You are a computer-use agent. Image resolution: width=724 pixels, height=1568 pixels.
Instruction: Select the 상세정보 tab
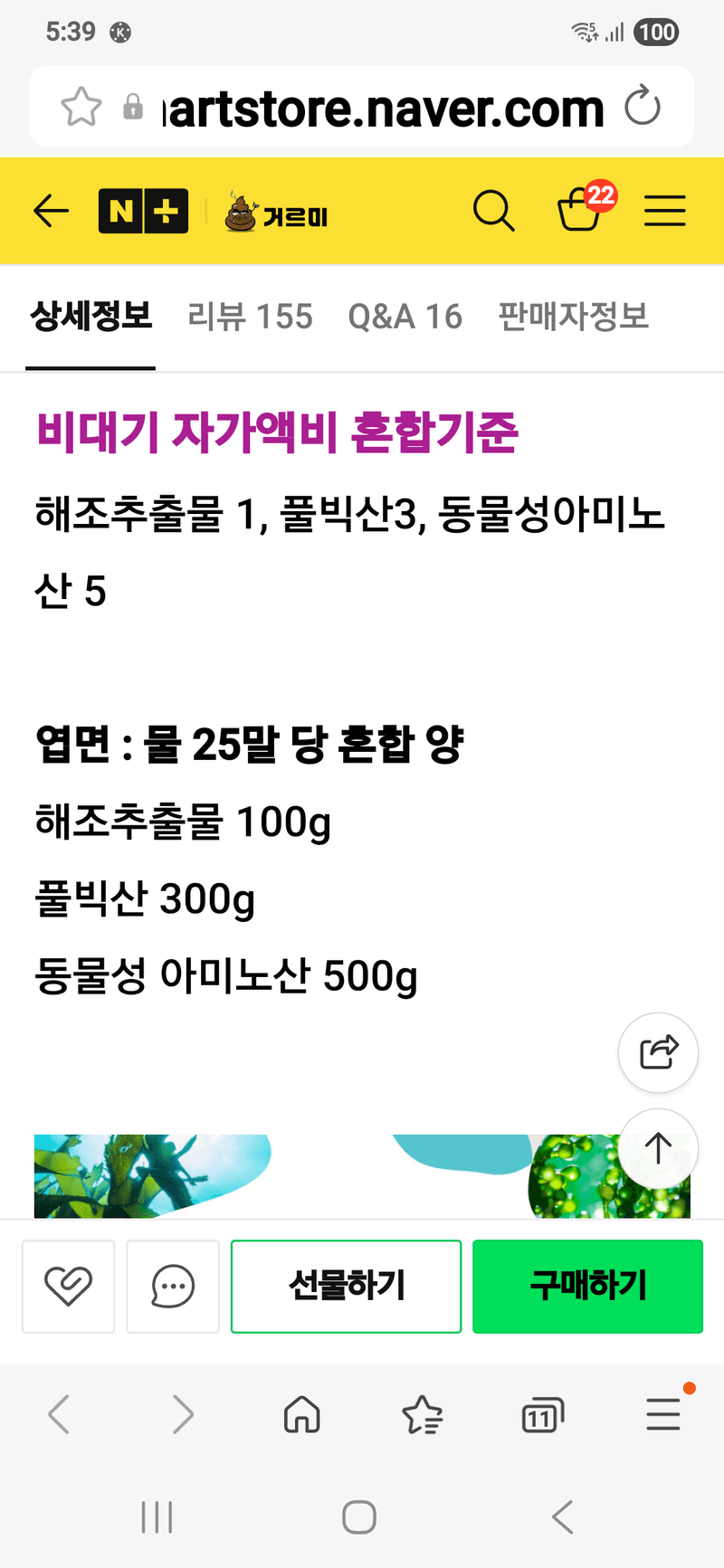90,317
